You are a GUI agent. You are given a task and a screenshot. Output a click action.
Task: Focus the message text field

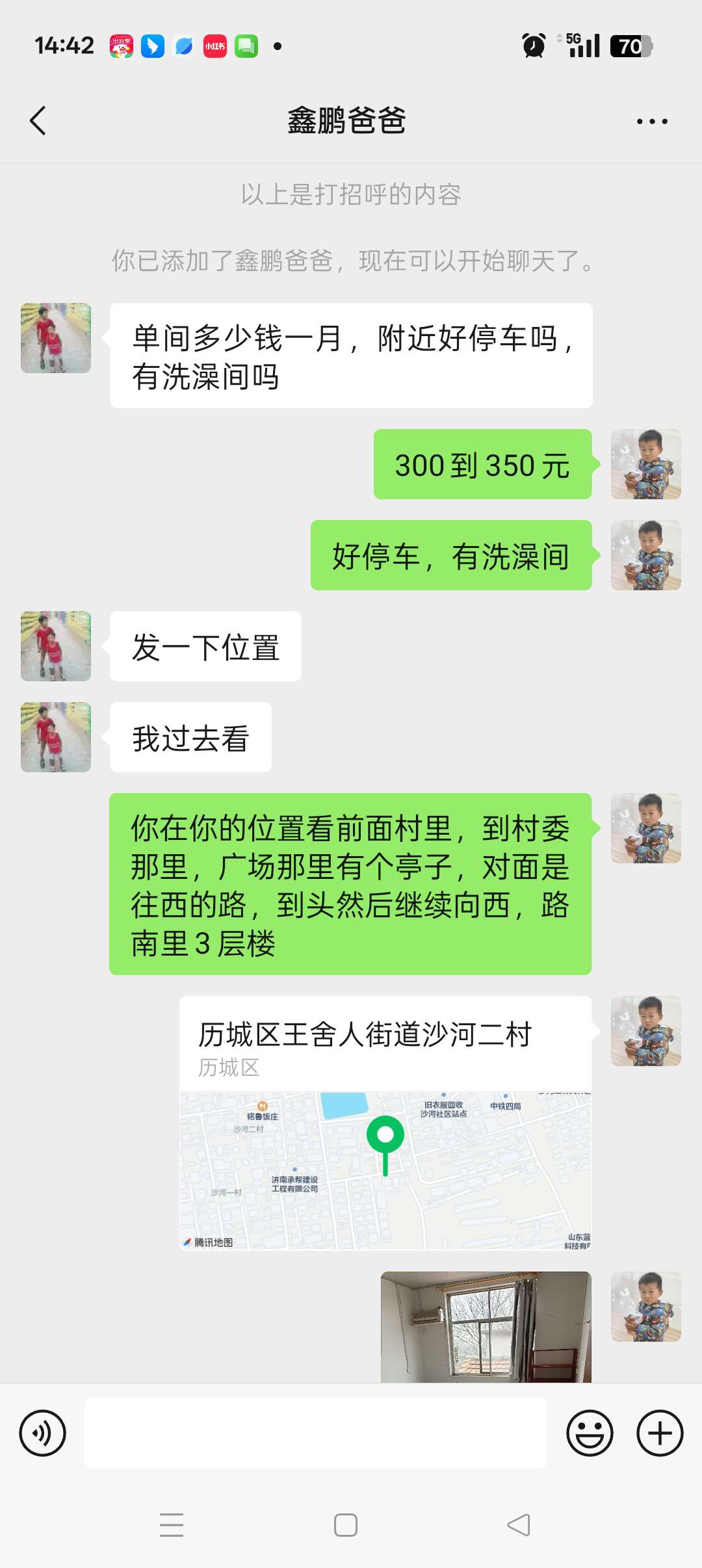[x=315, y=1433]
